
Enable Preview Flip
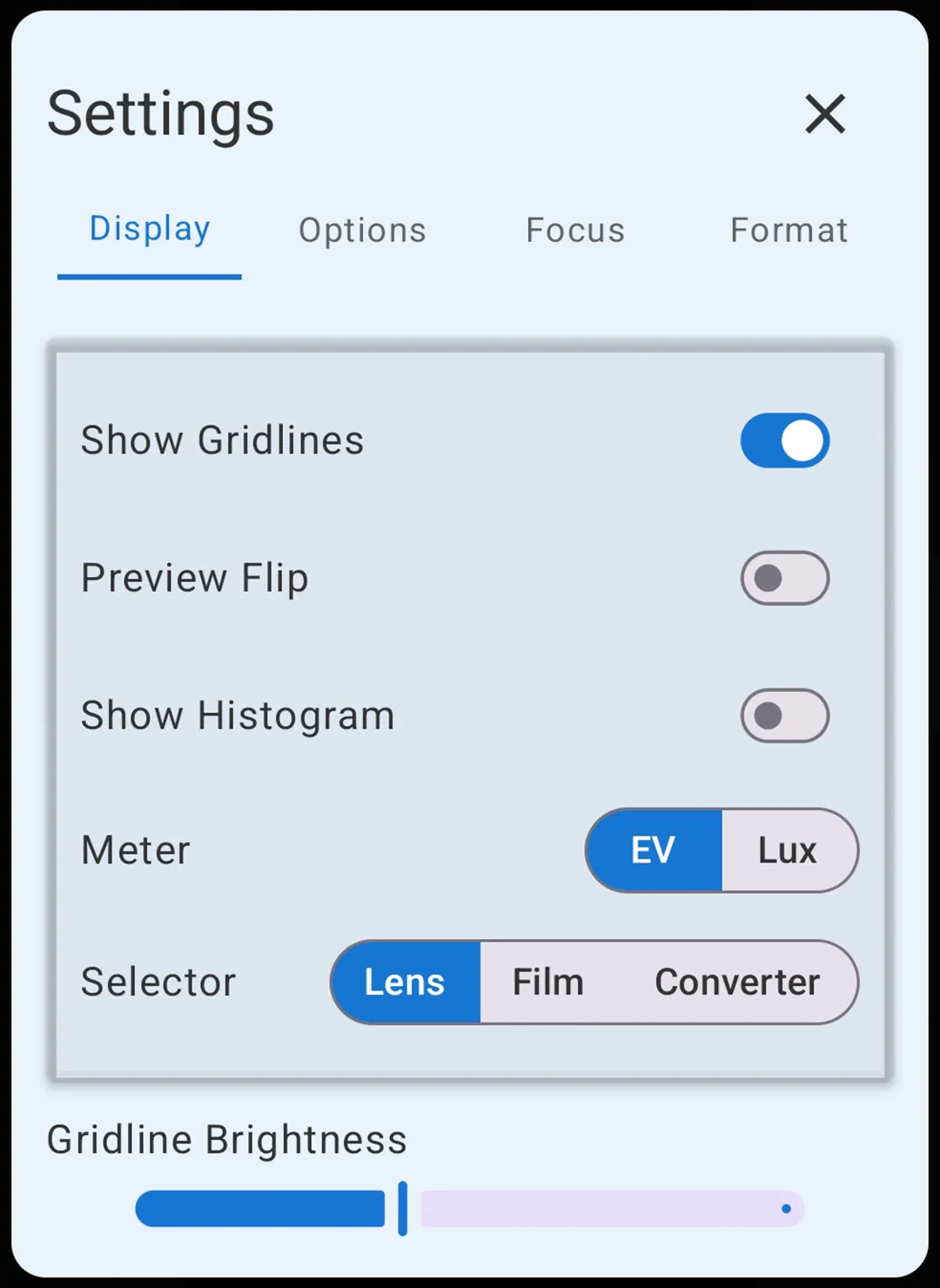tap(784, 577)
